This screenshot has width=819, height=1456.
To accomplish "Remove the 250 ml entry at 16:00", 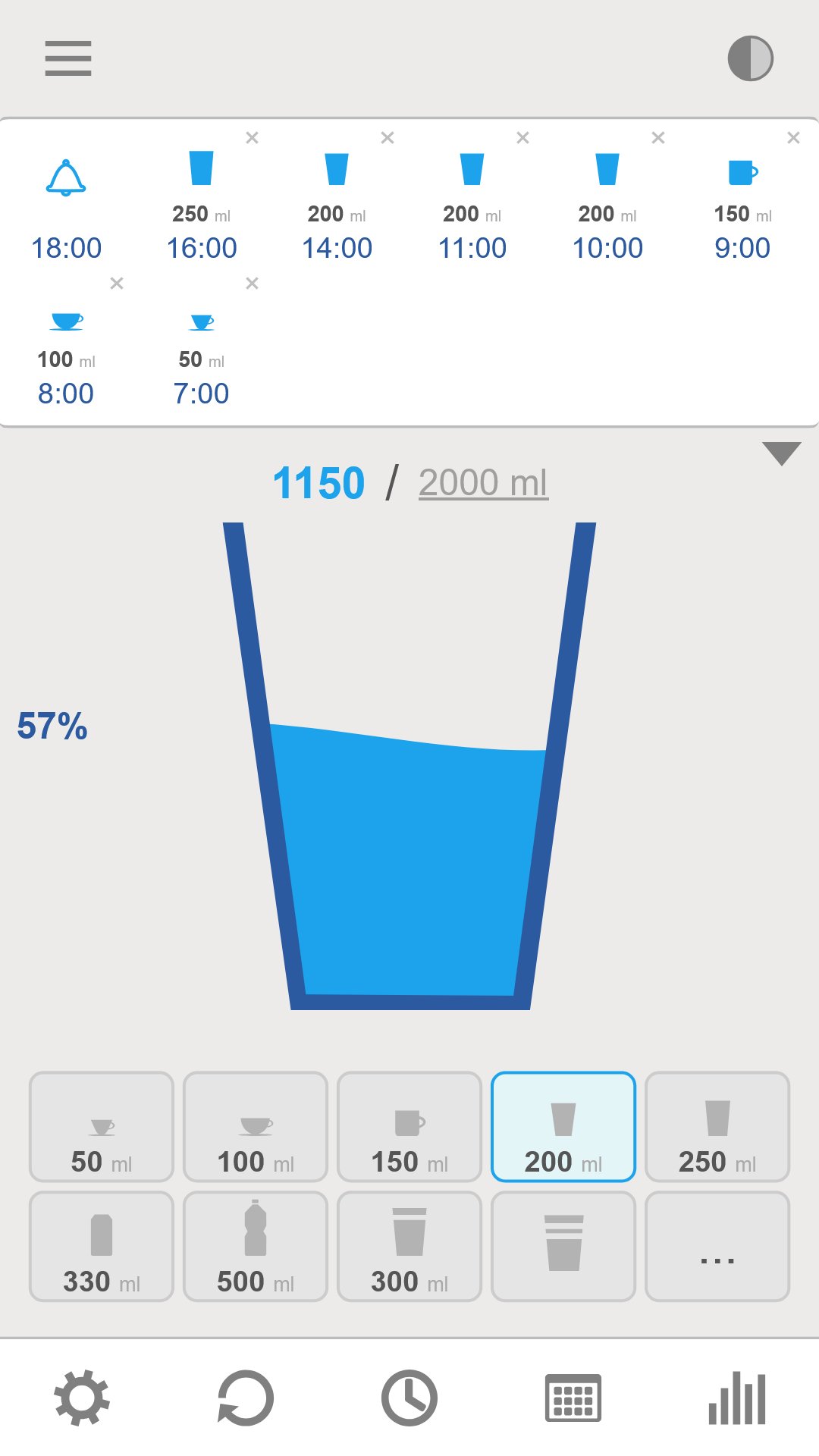I will pyautogui.click(x=253, y=138).
